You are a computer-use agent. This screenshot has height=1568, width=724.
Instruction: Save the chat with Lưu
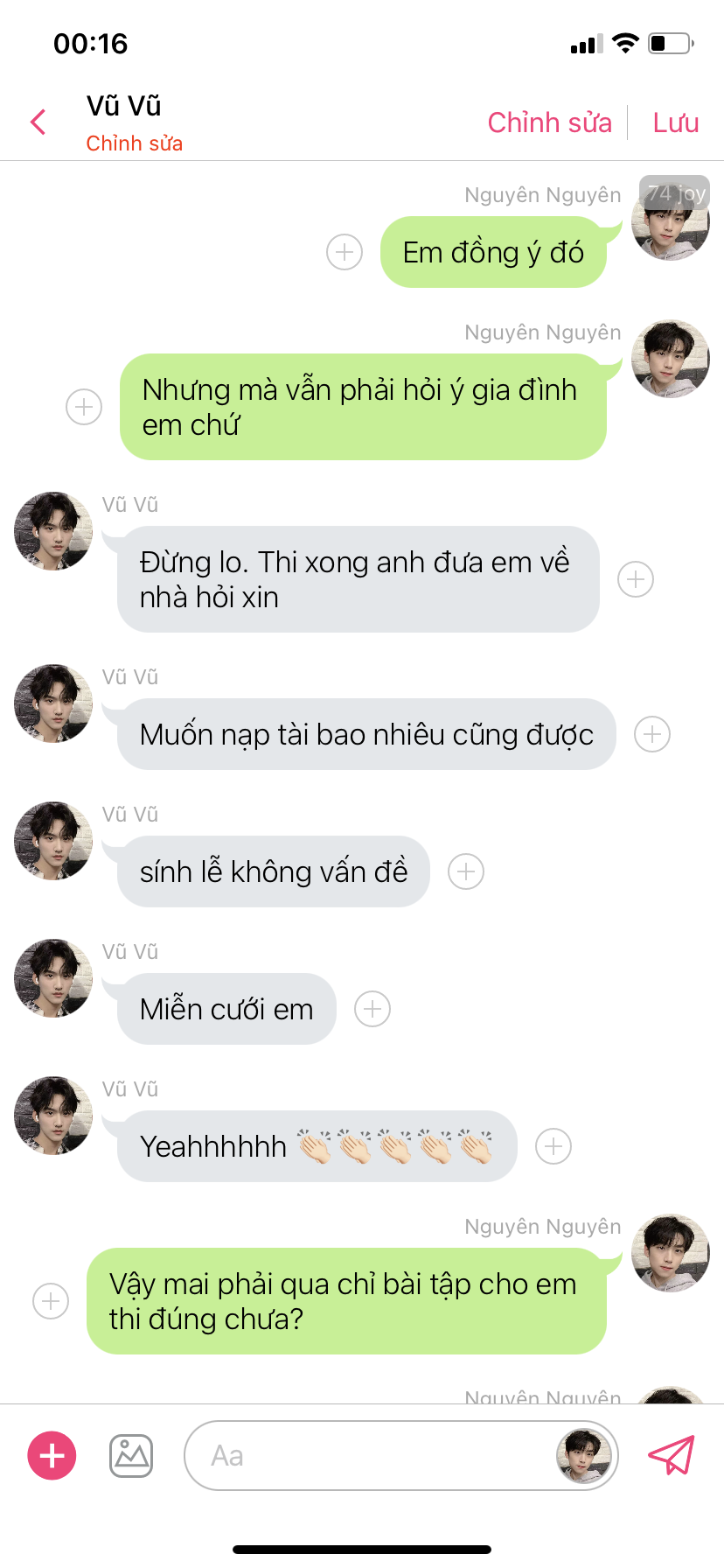675,122
